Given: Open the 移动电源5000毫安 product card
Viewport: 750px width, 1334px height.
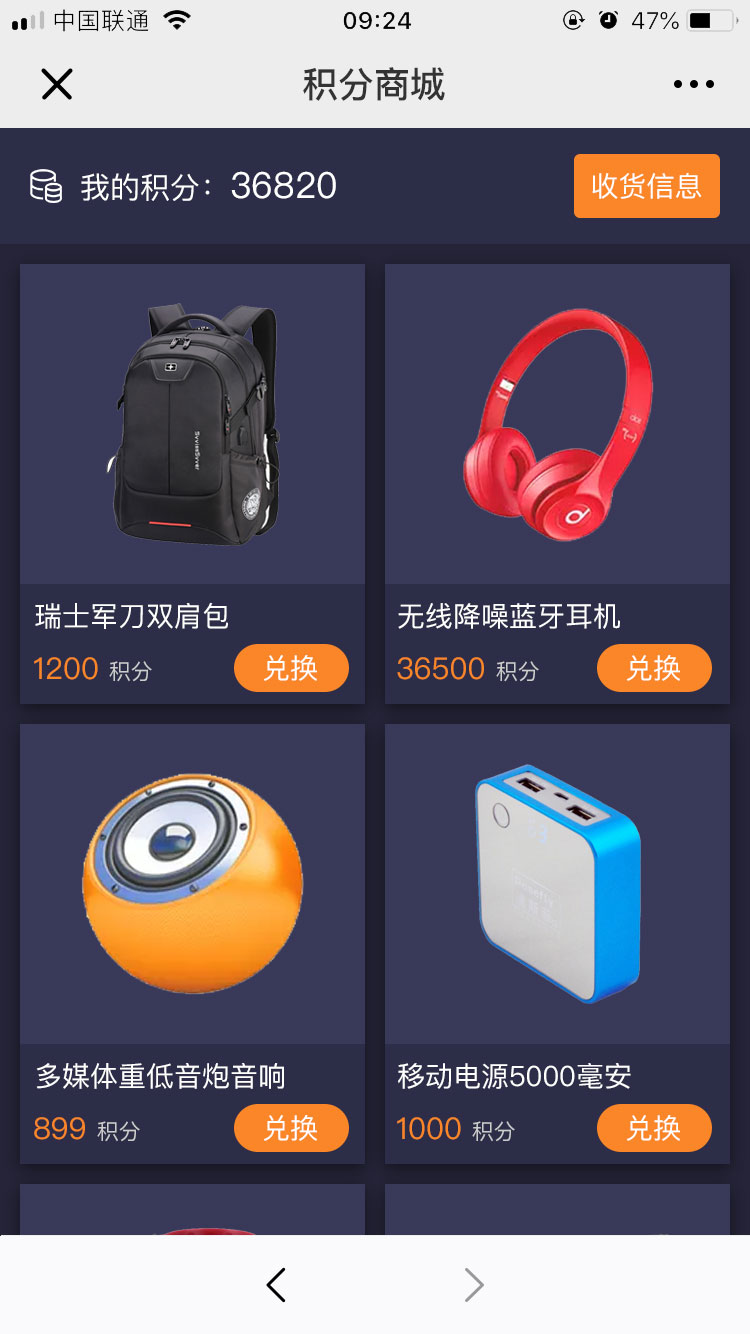Looking at the screenshot, I should [x=557, y=885].
